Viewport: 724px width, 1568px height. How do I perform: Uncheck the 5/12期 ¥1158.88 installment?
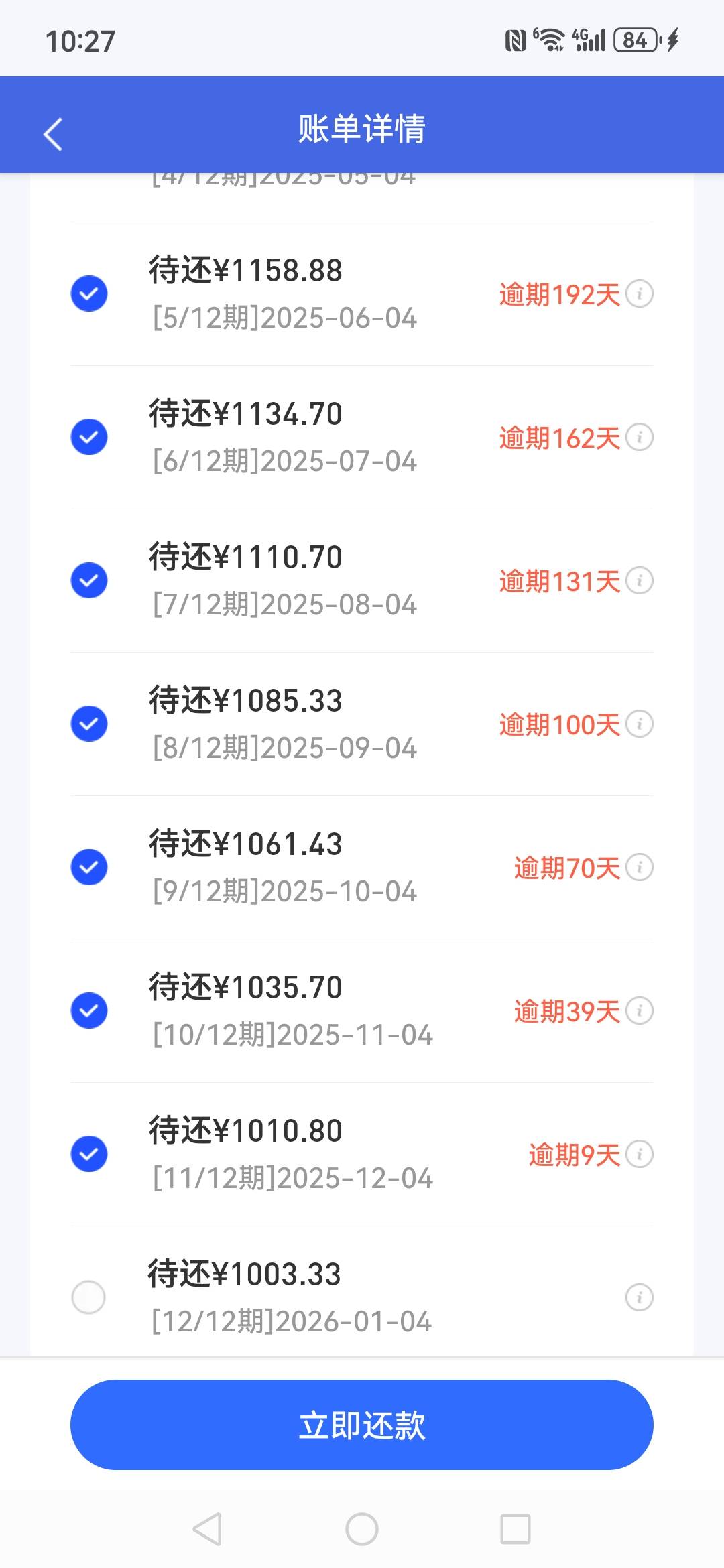pos(89,293)
